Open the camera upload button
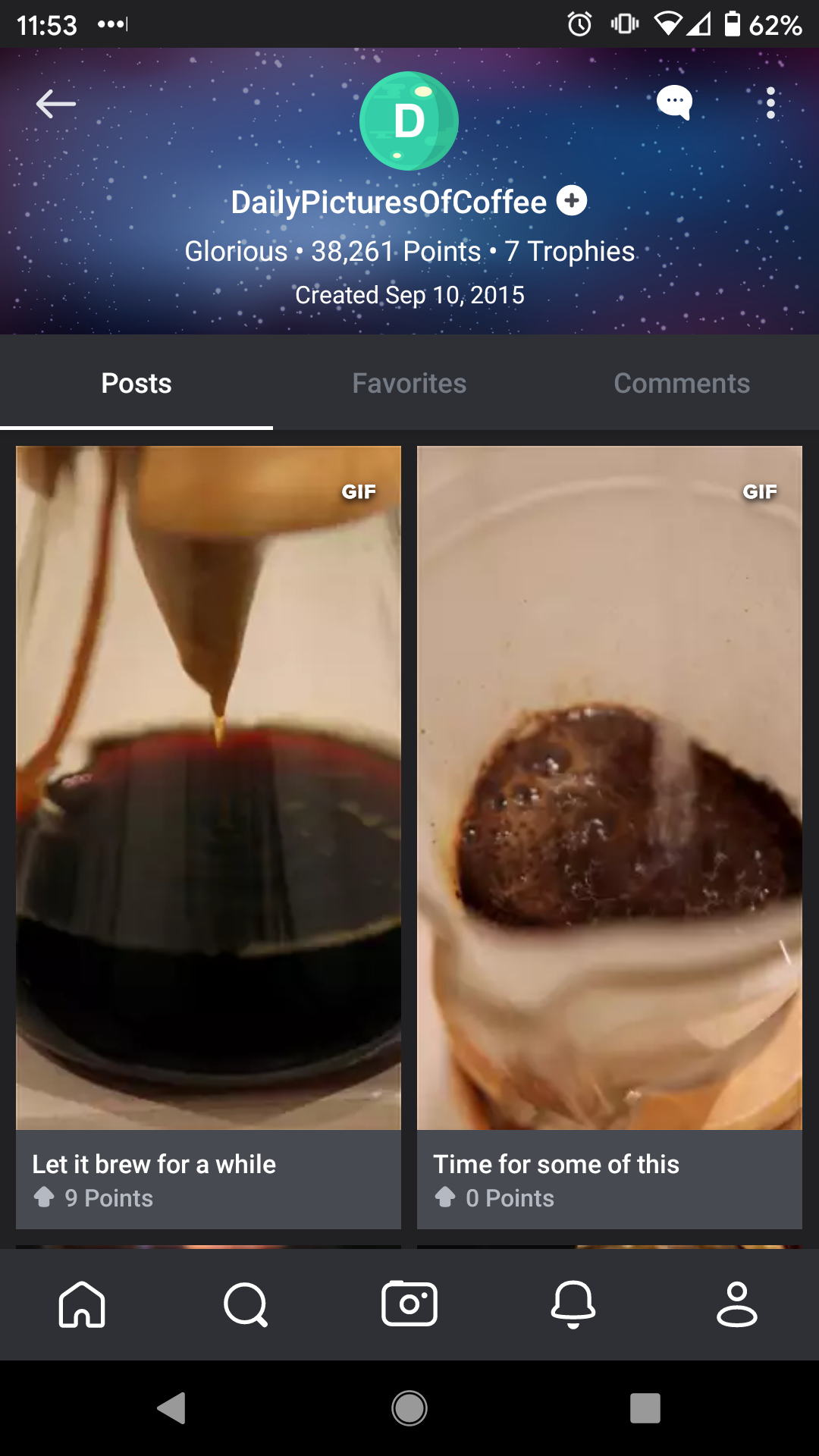 point(409,1304)
